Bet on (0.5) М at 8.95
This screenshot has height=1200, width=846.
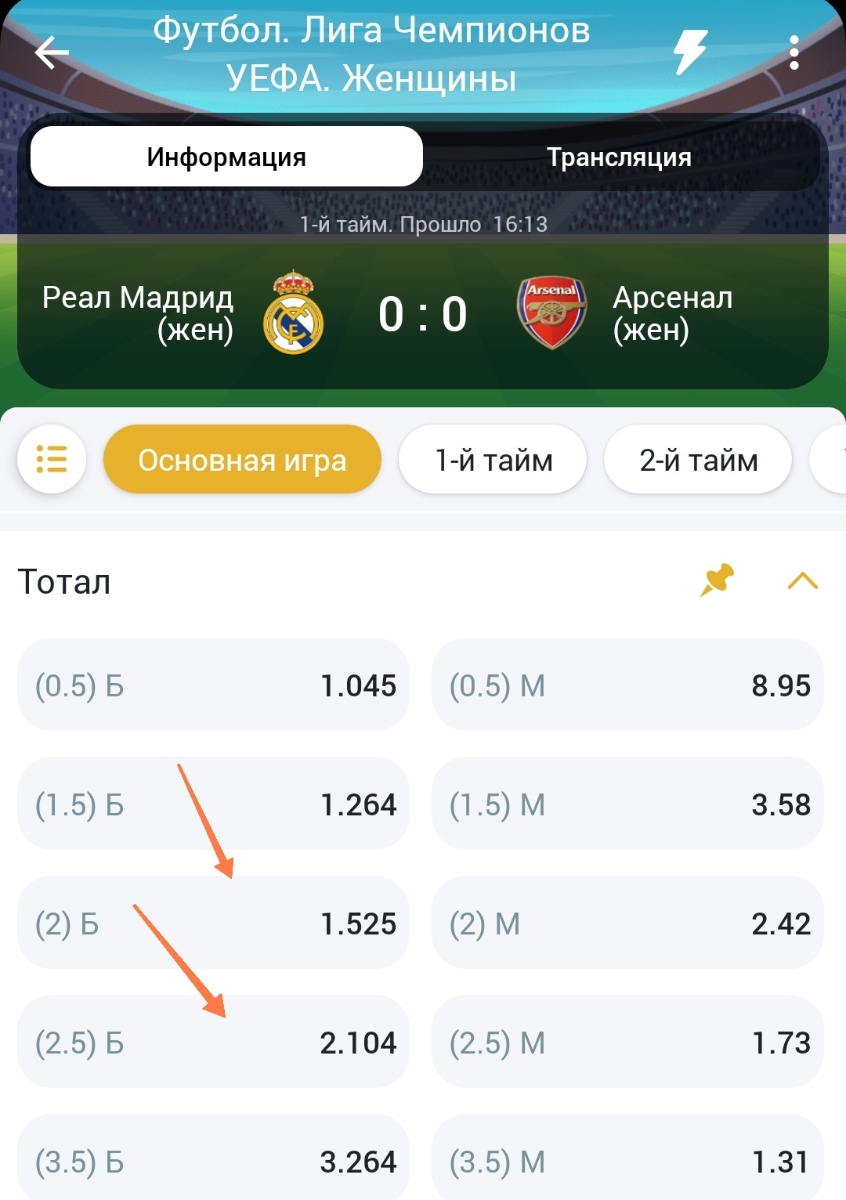click(627, 686)
